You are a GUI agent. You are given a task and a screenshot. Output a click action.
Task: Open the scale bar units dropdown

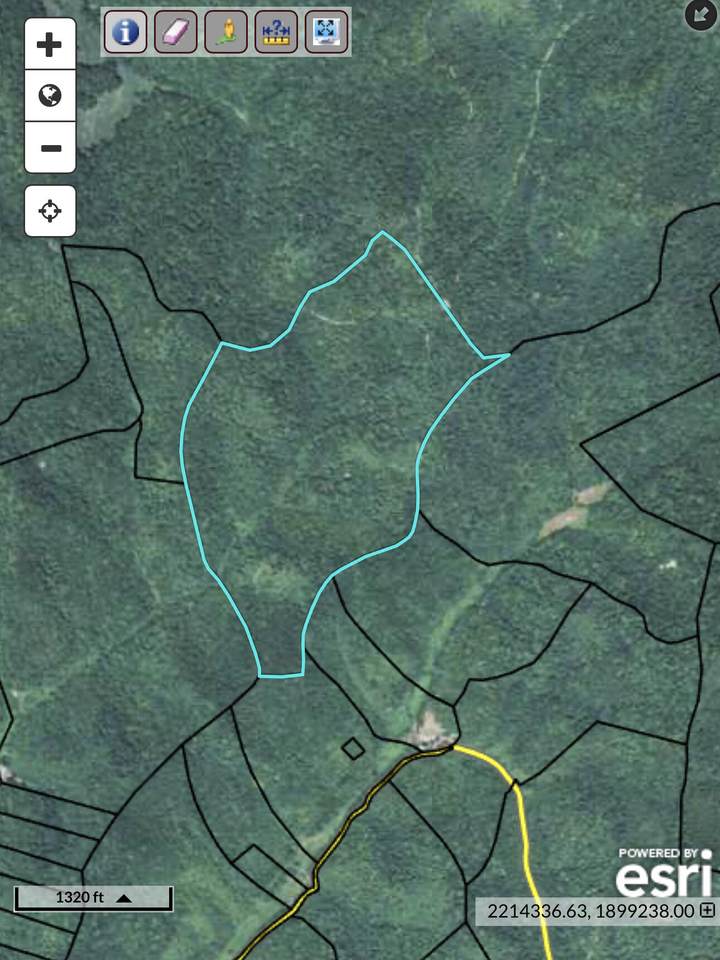(x=124, y=898)
